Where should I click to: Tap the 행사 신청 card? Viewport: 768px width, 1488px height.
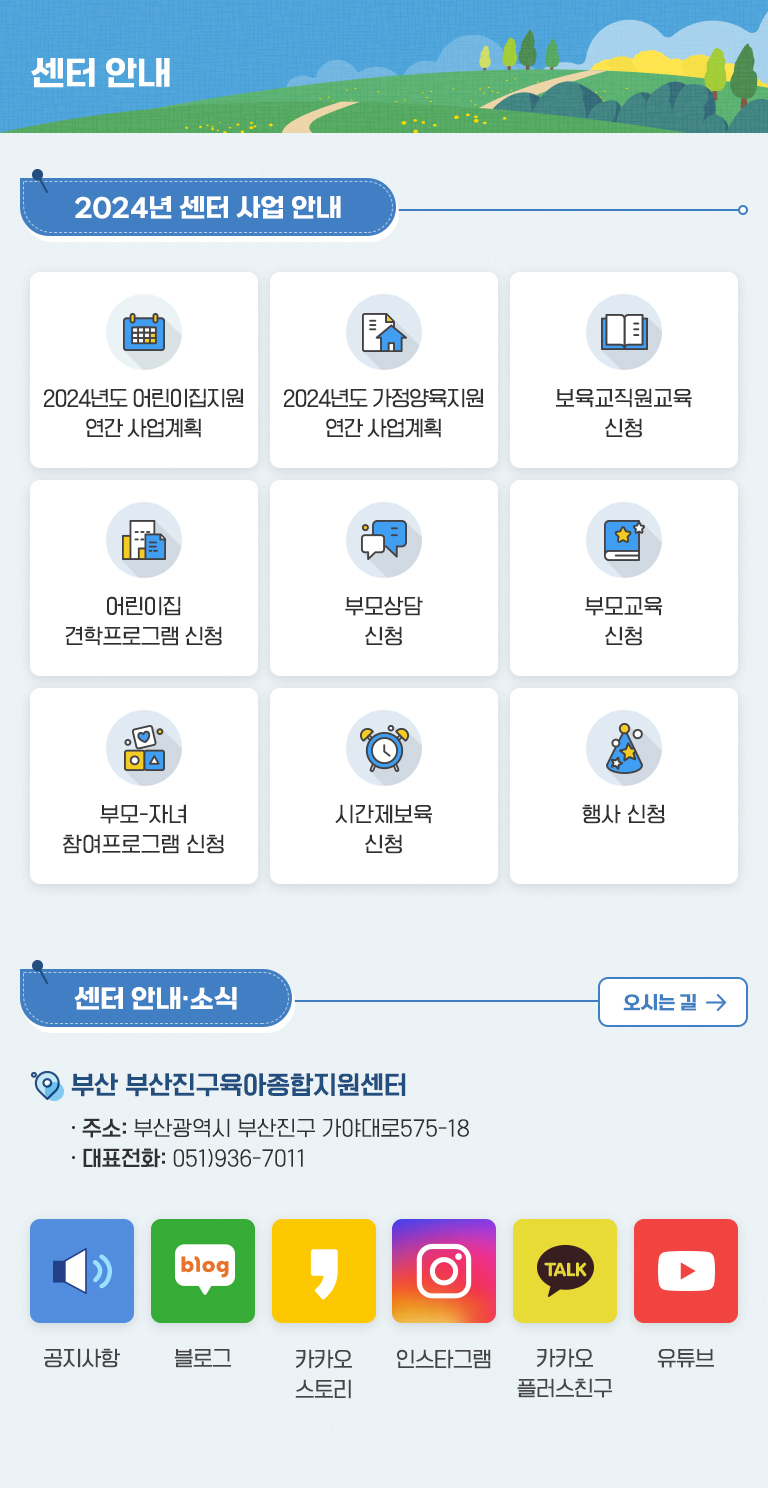[624, 786]
